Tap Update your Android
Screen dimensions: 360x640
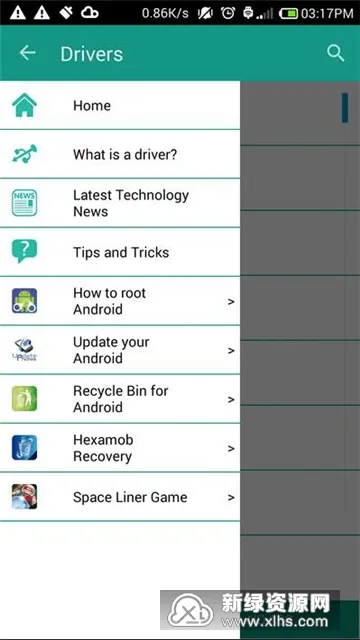[120, 350]
